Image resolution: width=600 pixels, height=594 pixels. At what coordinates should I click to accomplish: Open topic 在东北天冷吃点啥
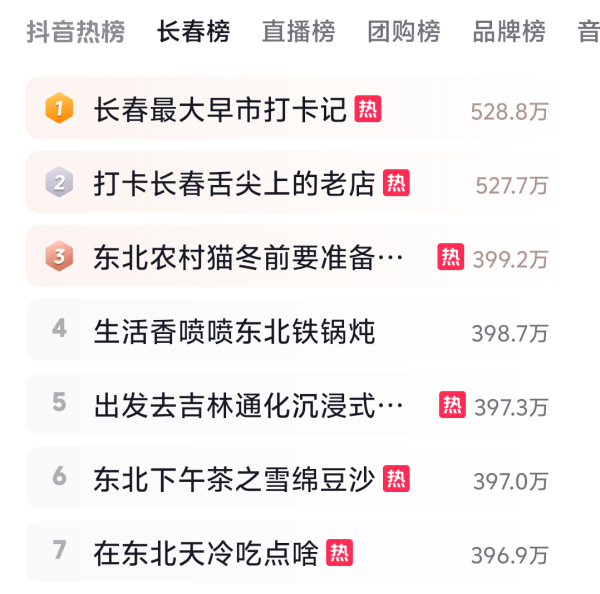(206, 552)
